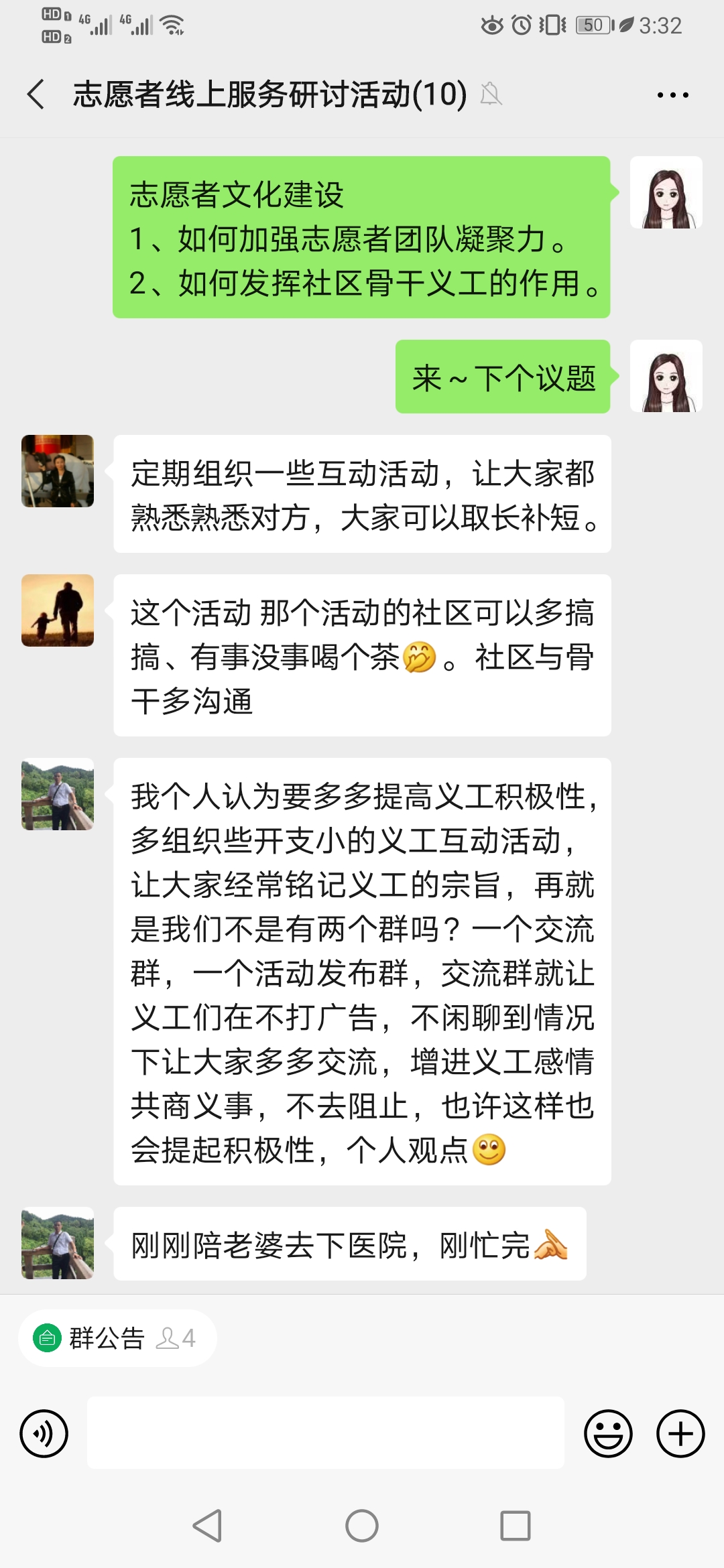Viewport: 724px width, 1568px height.
Task: Tap the message text field
Action: [325, 1433]
